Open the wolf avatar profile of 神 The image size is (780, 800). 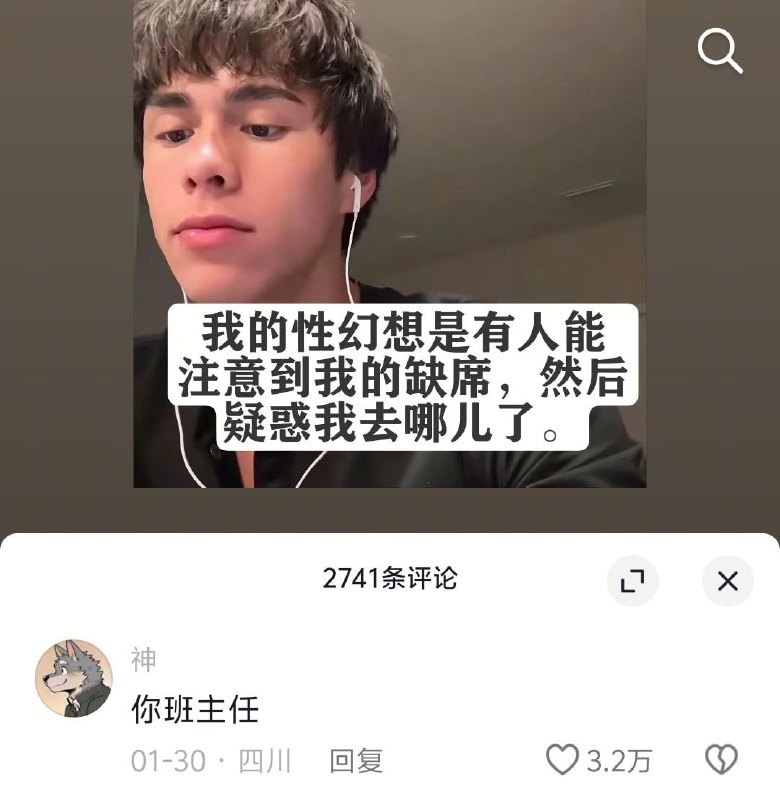click(74, 679)
